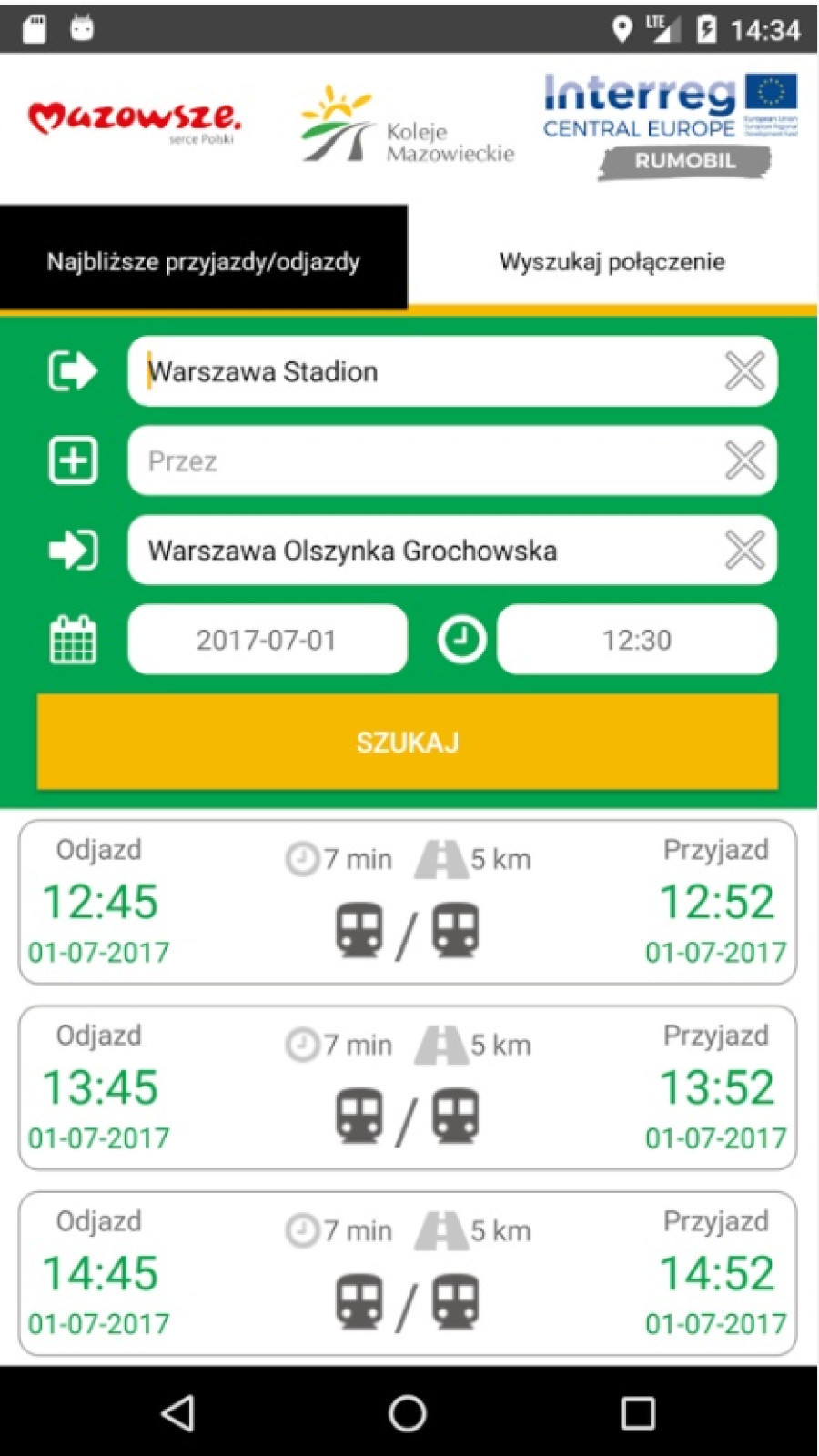The height and width of the screenshot is (1456, 819).
Task: Clear the Warszawa Olszynka Grochowska field
Action: coord(744,550)
